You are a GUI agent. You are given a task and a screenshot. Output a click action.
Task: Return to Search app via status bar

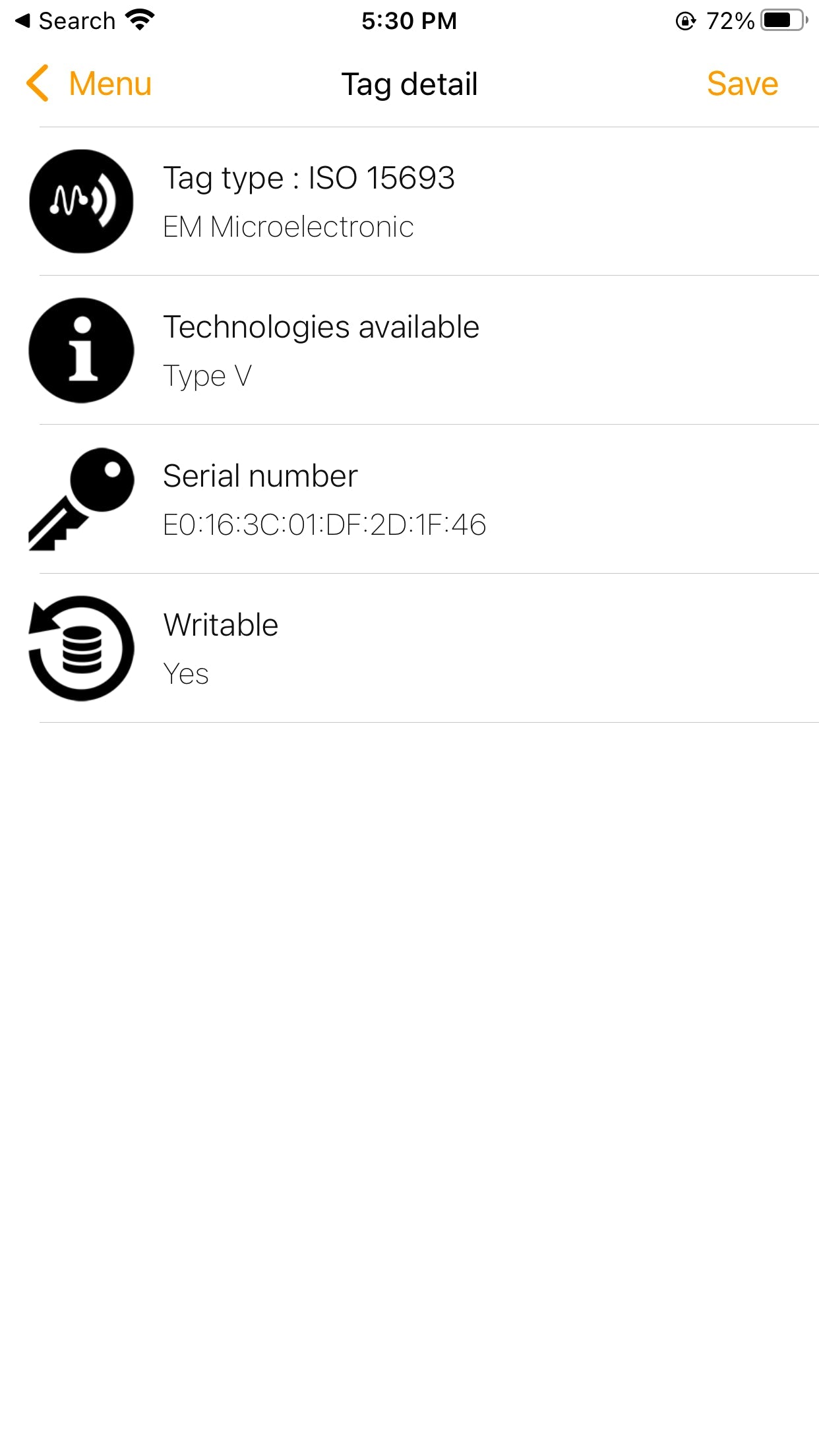point(65,21)
